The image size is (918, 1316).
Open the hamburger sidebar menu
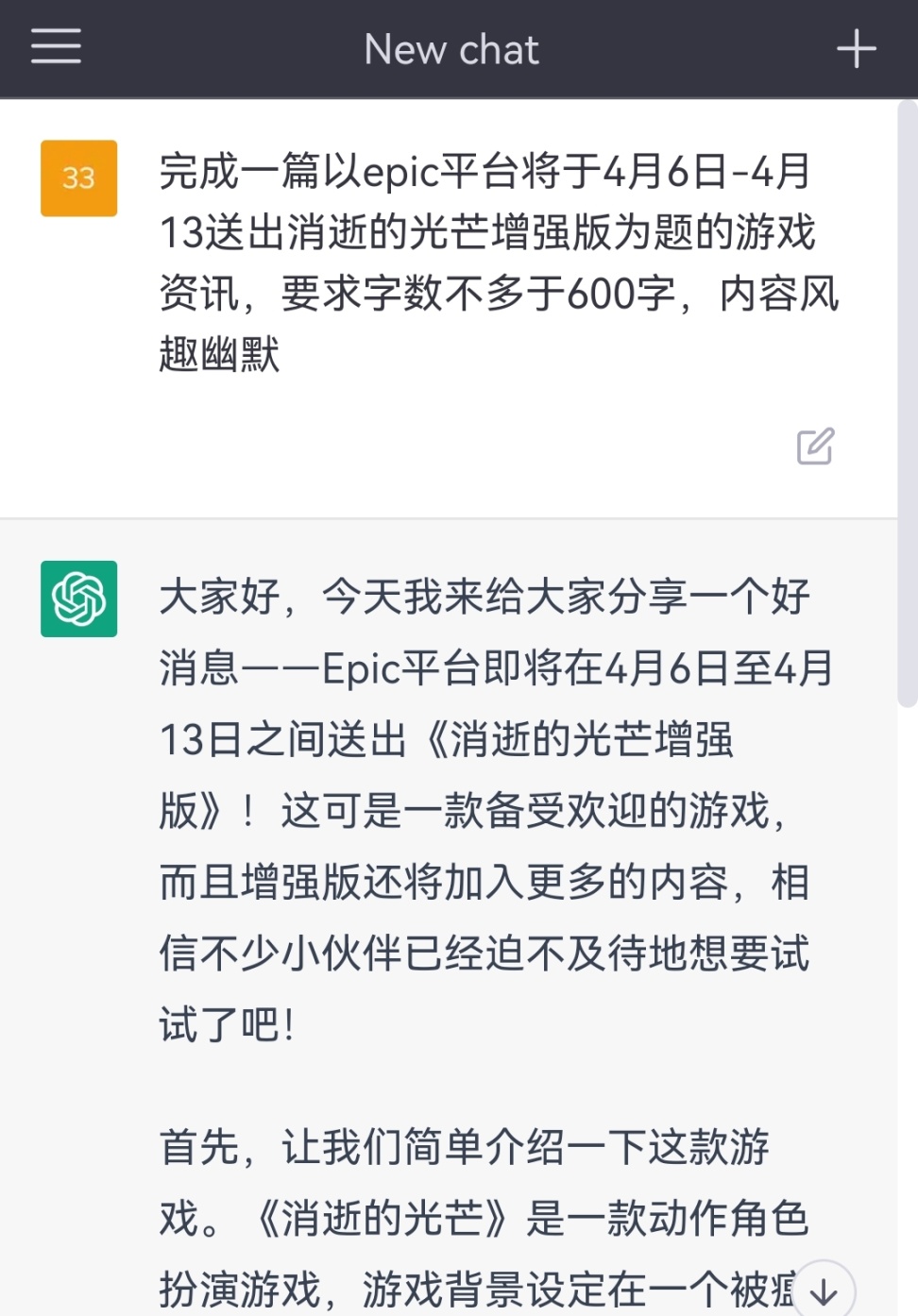tap(56, 46)
